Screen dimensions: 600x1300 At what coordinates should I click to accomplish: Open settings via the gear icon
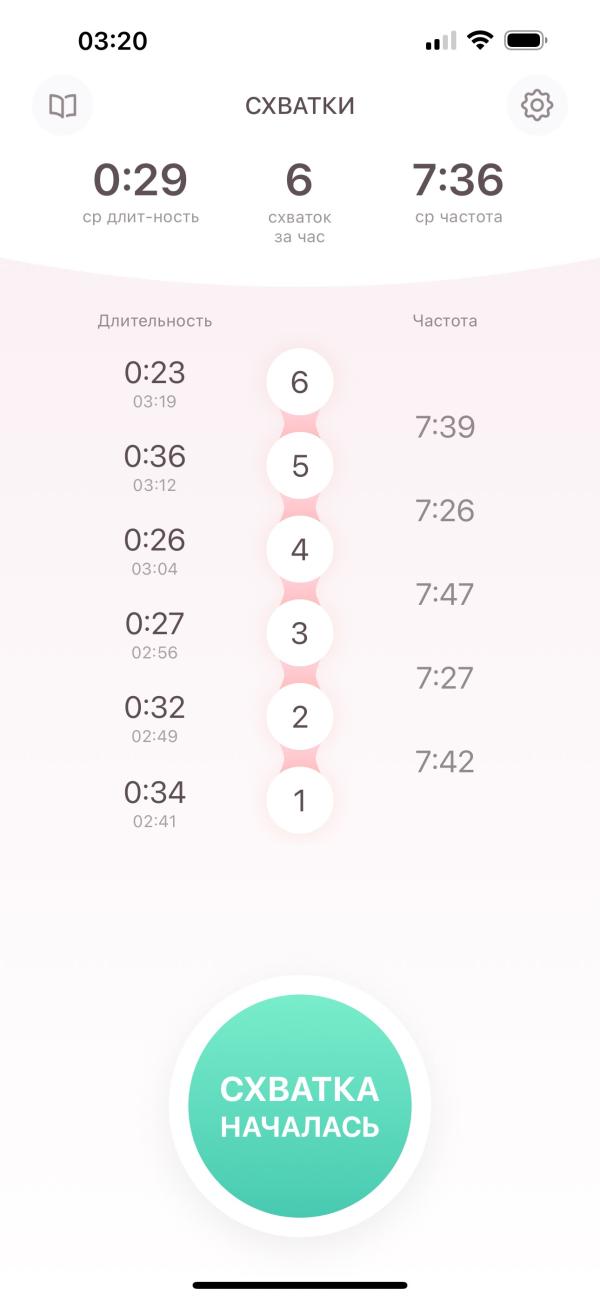pyautogui.click(x=537, y=105)
